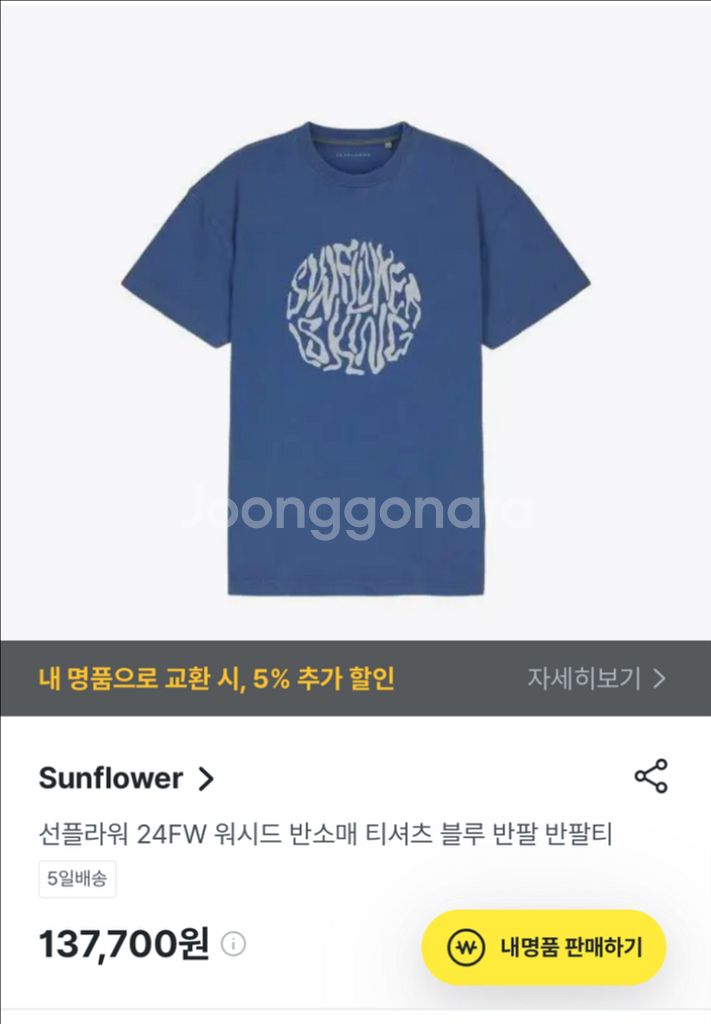711x1024 pixels.
Task: Open the Sunflower brand page
Action: (x=127, y=778)
